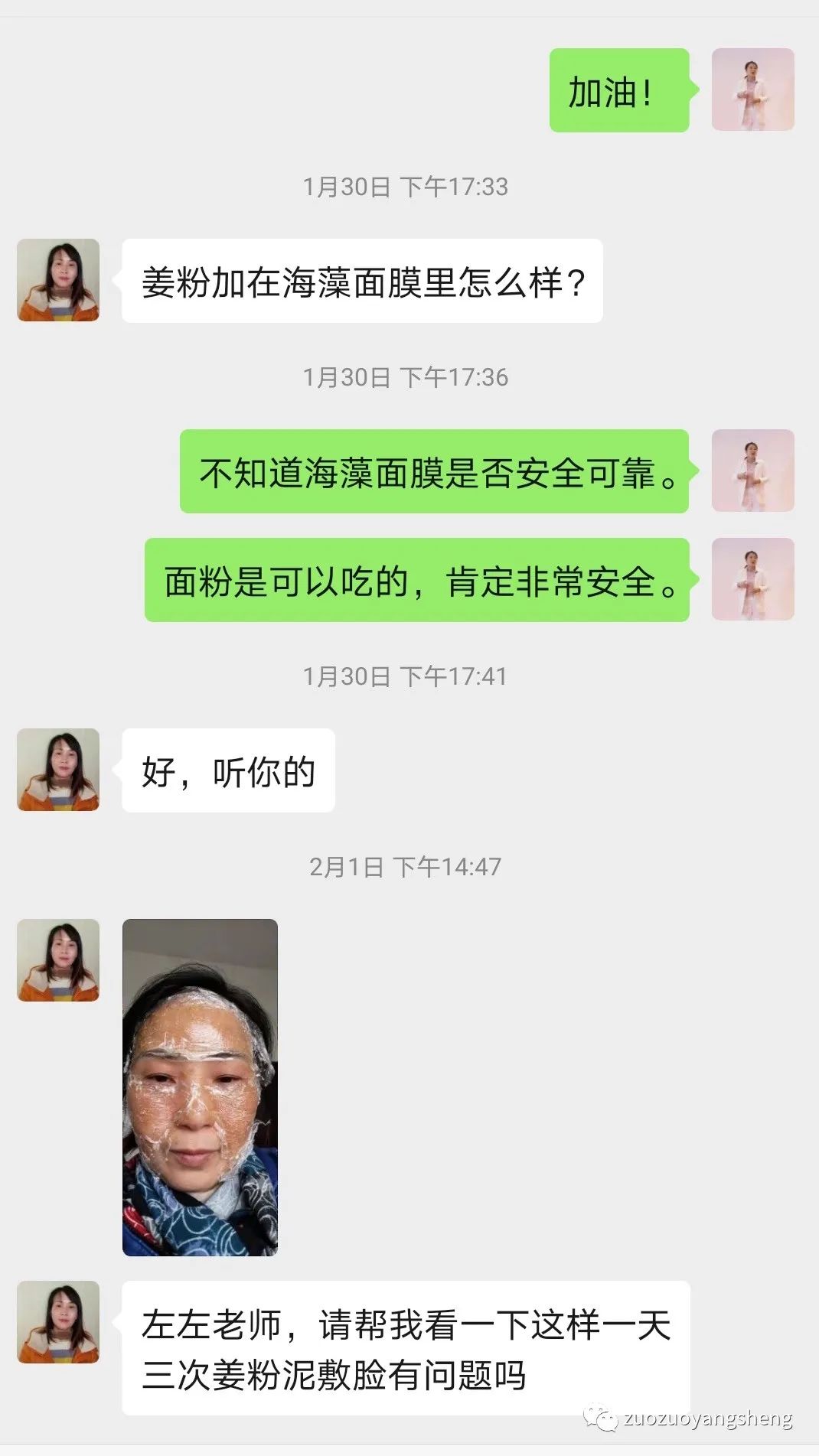The image size is (819, 1456).
Task: Click the "1月30日 下午17:33" timestamp
Action: click(x=409, y=184)
